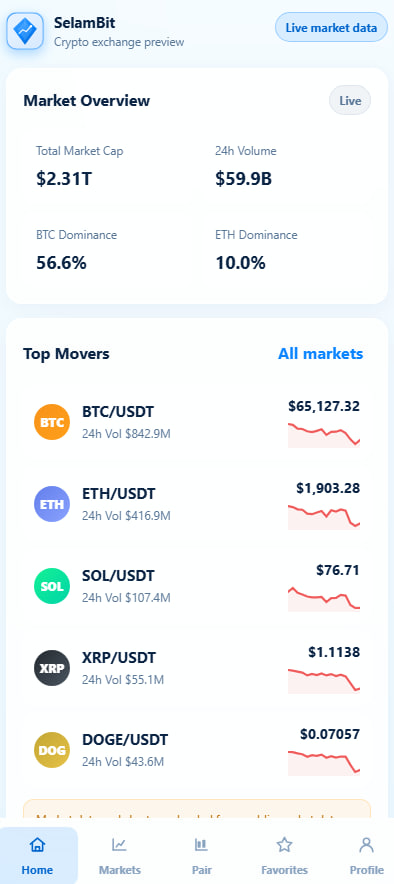Open the Profile tab
The image size is (394, 884).
(x=366, y=856)
